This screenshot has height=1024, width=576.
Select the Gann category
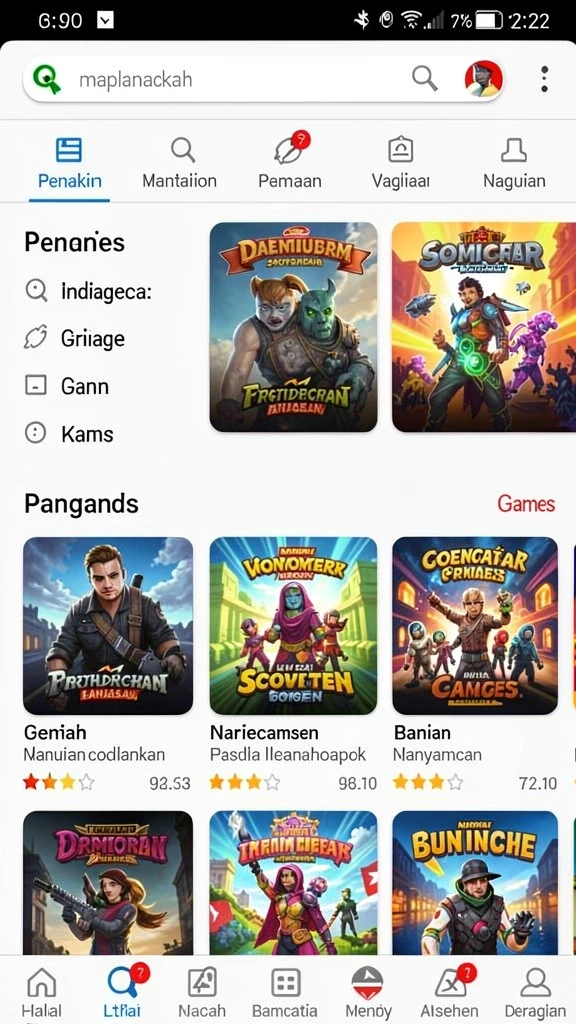67,386
